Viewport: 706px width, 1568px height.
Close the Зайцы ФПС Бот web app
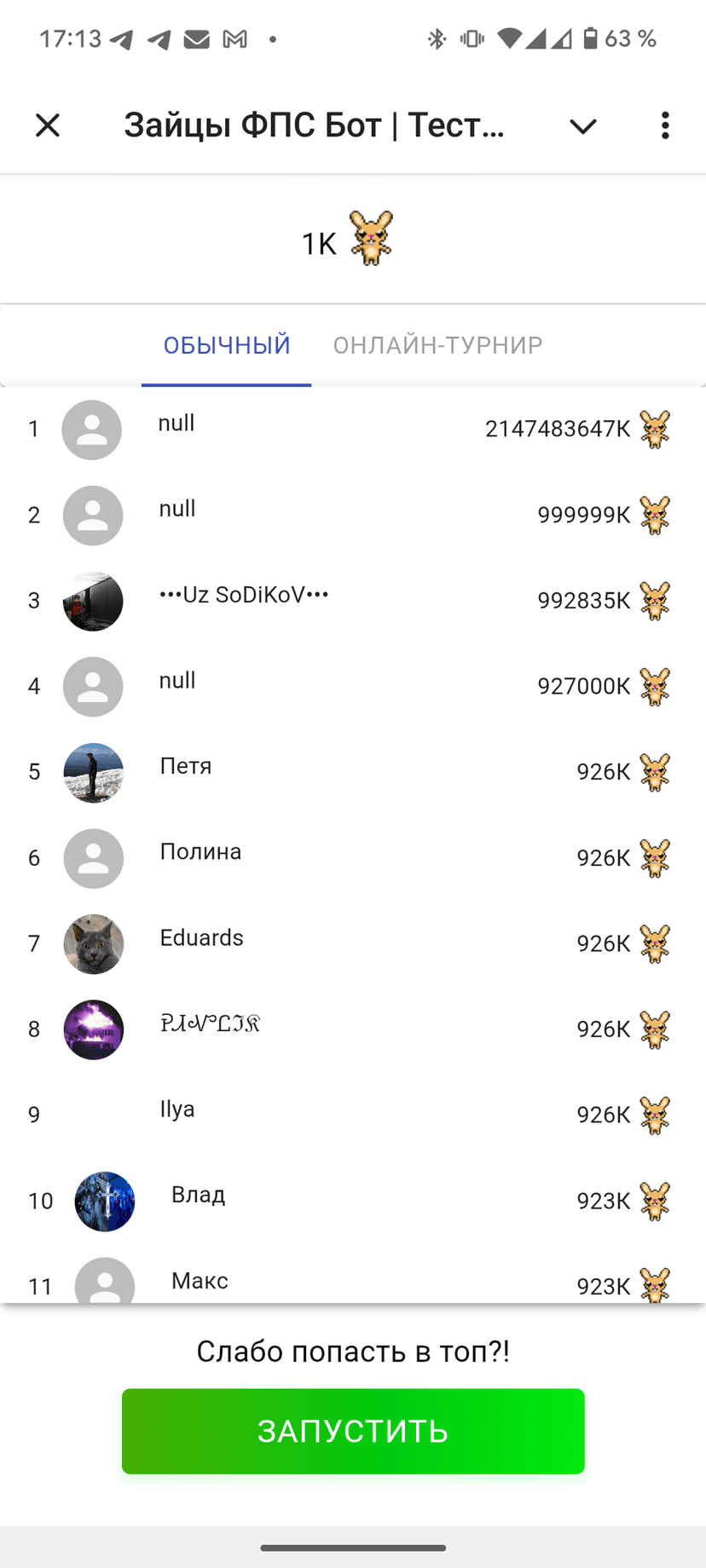[48, 125]
